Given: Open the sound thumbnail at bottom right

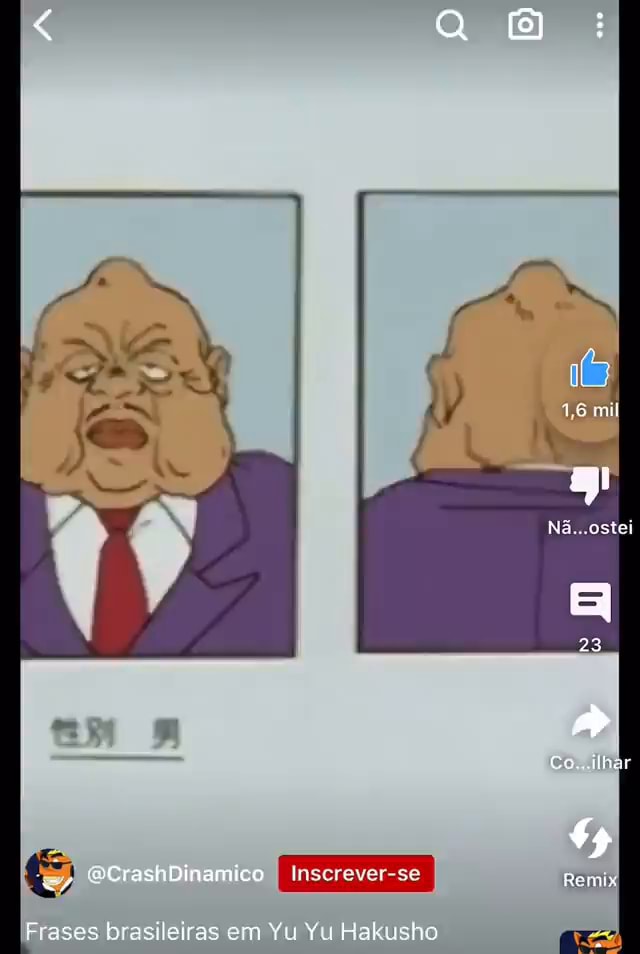Looking at the screenshot, I should click(x=590, y=942).
